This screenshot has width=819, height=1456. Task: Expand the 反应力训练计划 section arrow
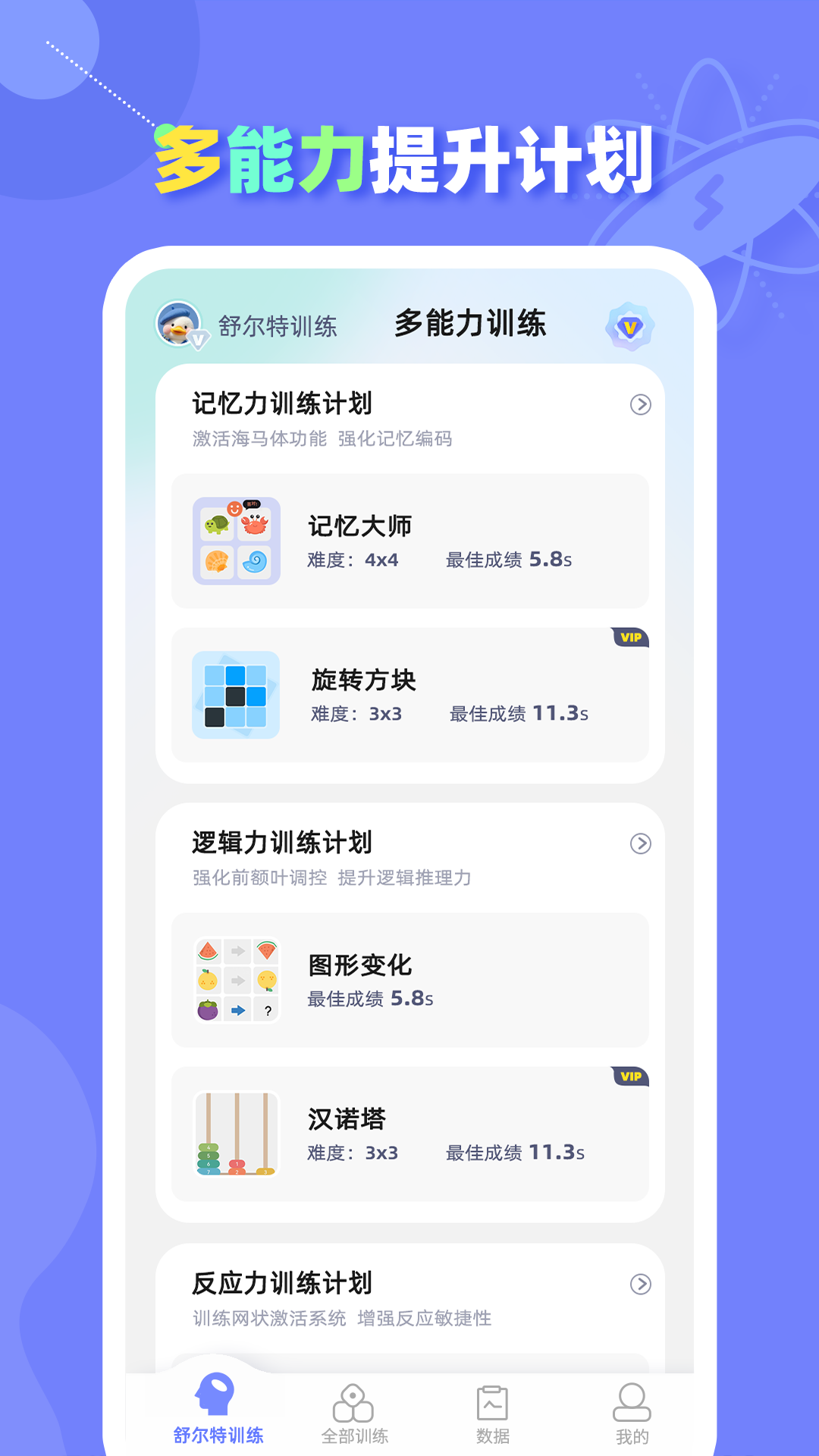point(639,1282)
